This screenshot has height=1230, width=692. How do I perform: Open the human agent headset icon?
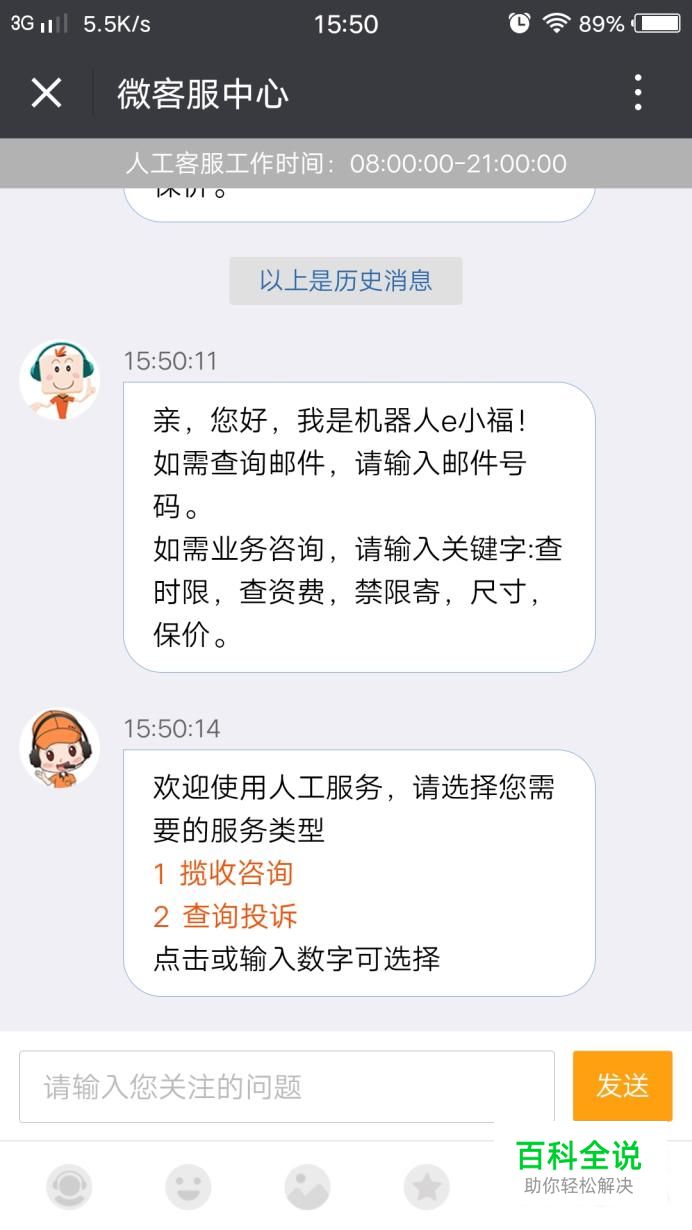pos(69,1187)
